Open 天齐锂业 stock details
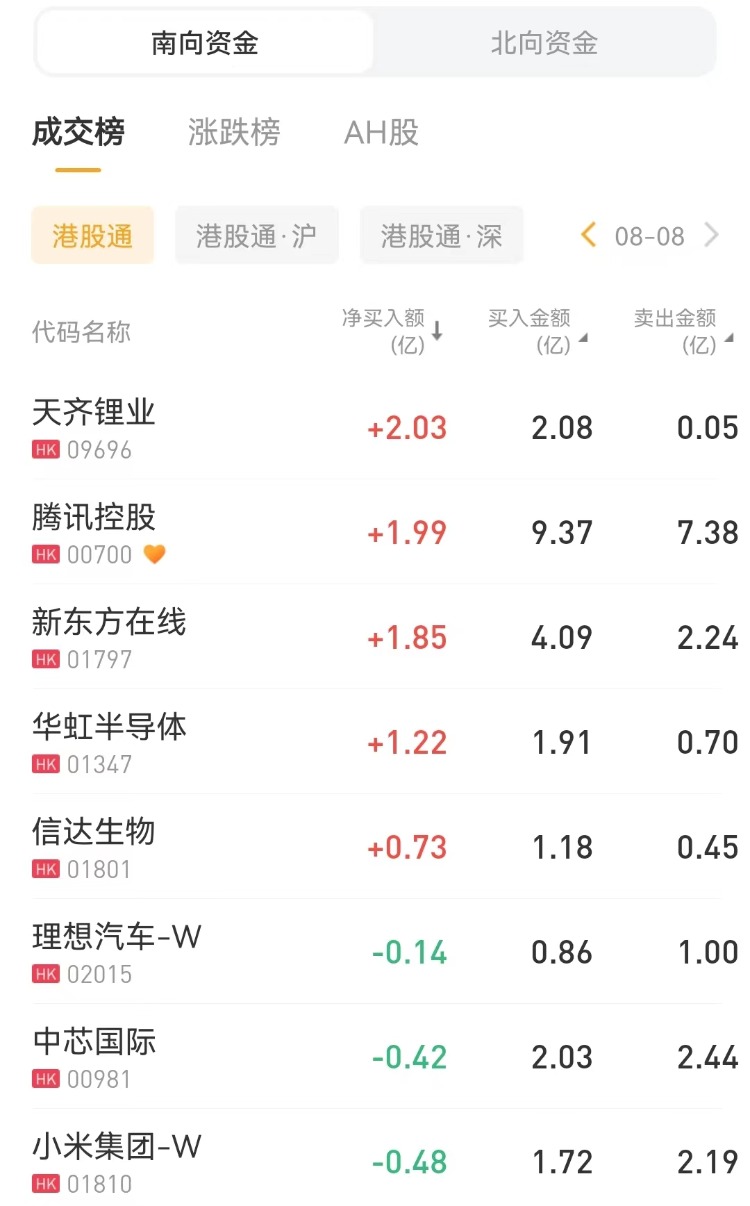The width and height of the screenshot is (750, 1206). click(x=94, y=427)
